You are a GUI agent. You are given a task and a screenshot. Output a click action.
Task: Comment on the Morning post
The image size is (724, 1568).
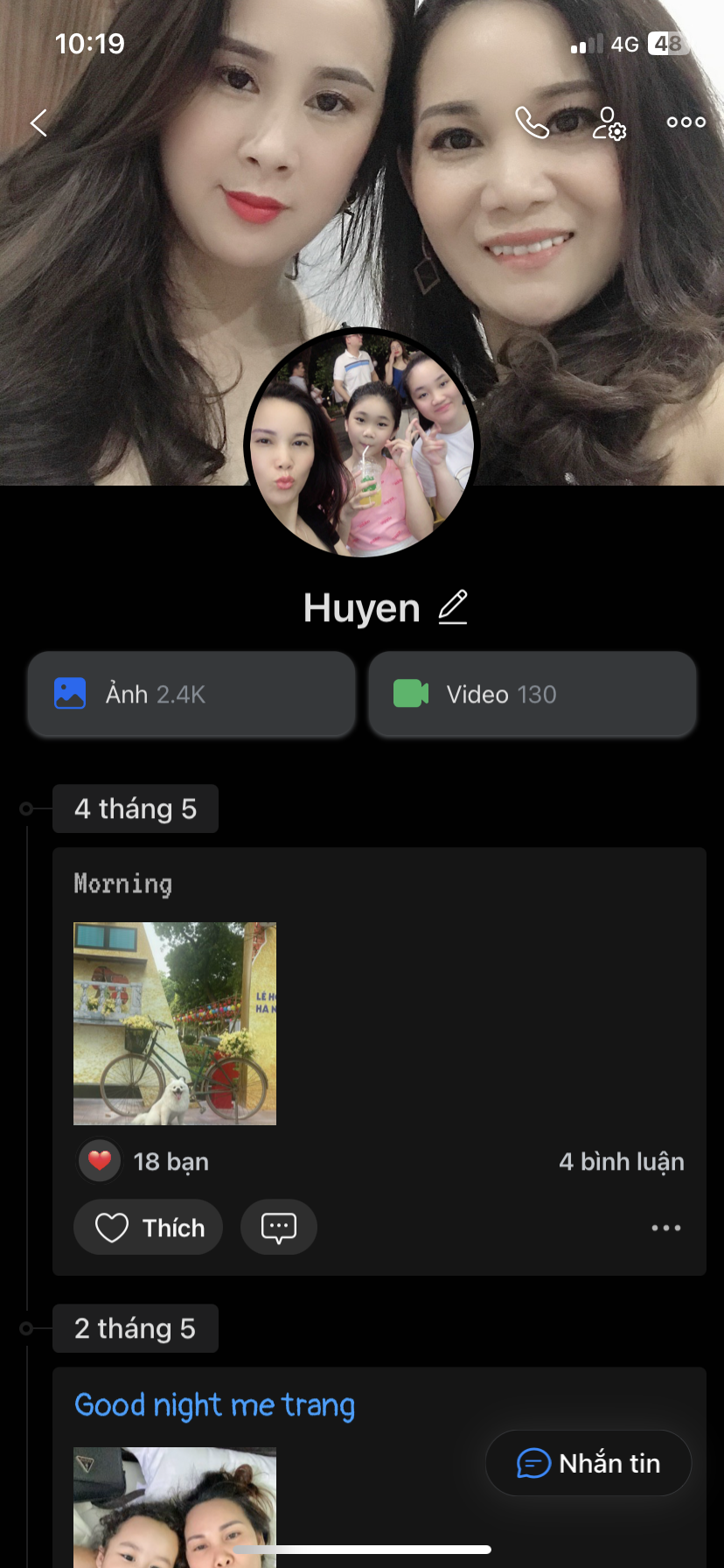coord(279,1228)
